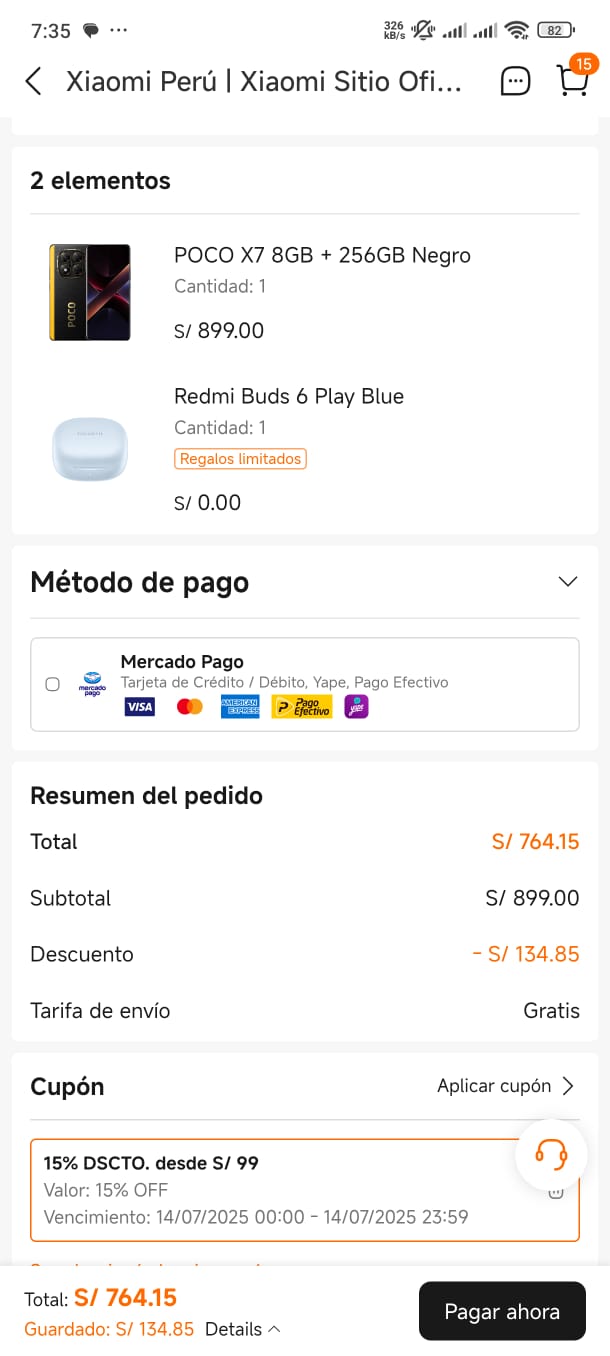
Task: Open the customer support headset button
Action: [x=551, y=1155]
